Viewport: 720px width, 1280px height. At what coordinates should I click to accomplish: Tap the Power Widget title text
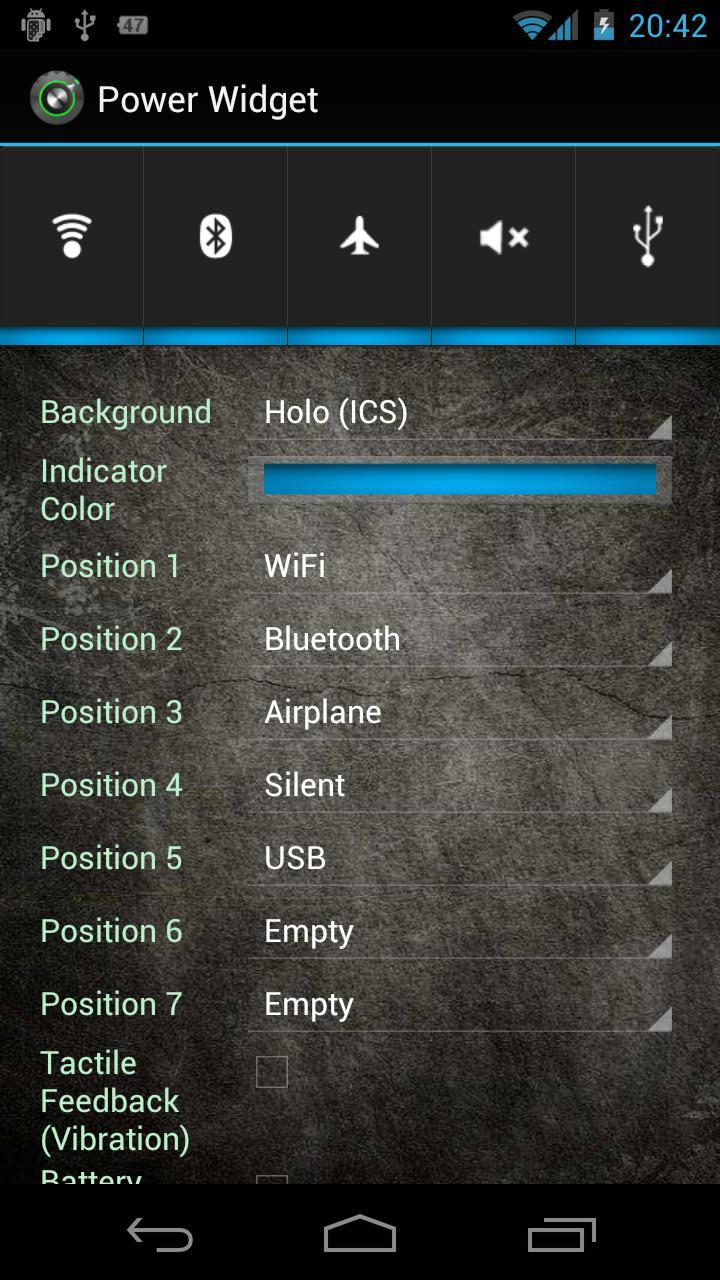pos(207,98)
